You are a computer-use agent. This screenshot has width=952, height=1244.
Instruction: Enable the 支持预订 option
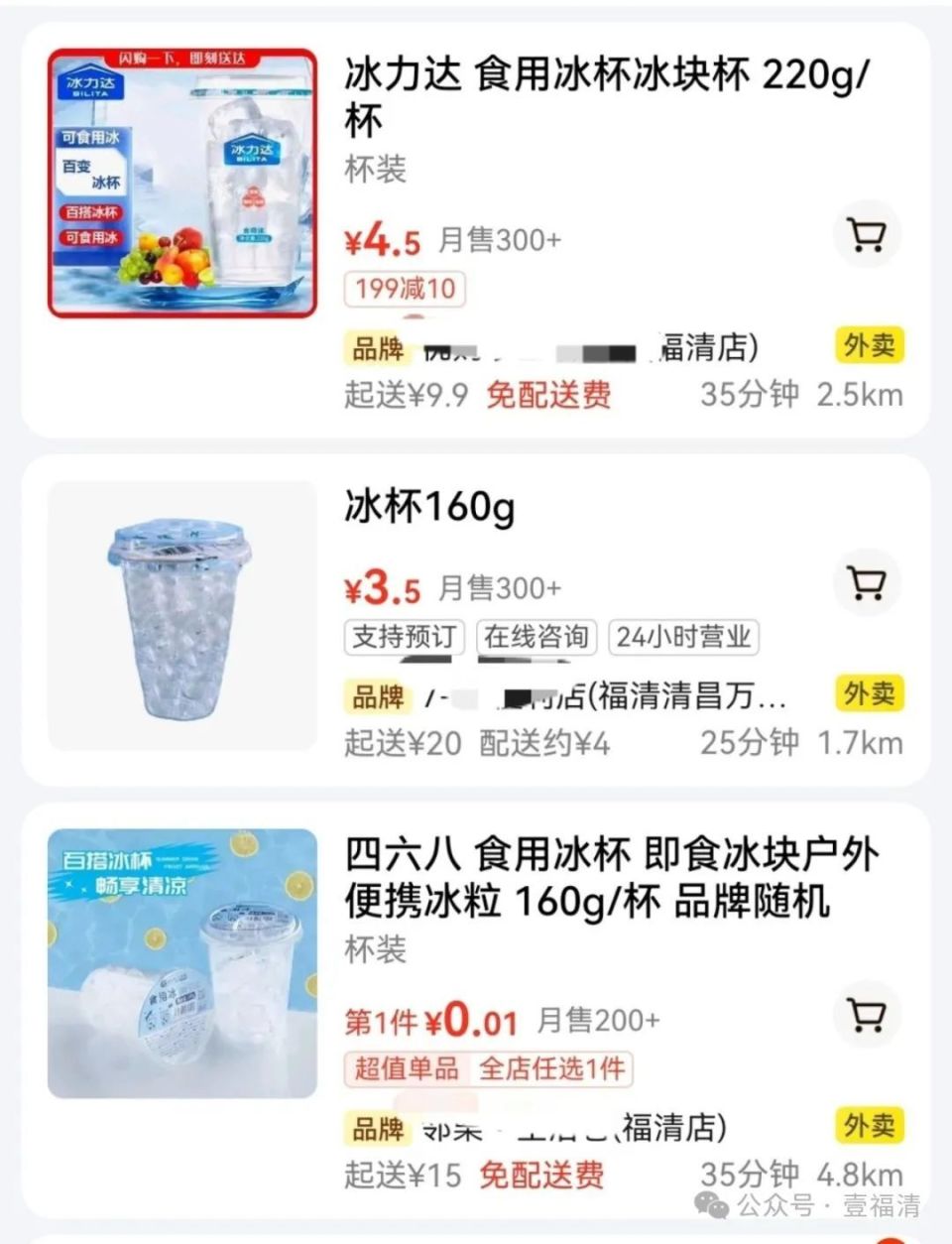pos(407,638)
